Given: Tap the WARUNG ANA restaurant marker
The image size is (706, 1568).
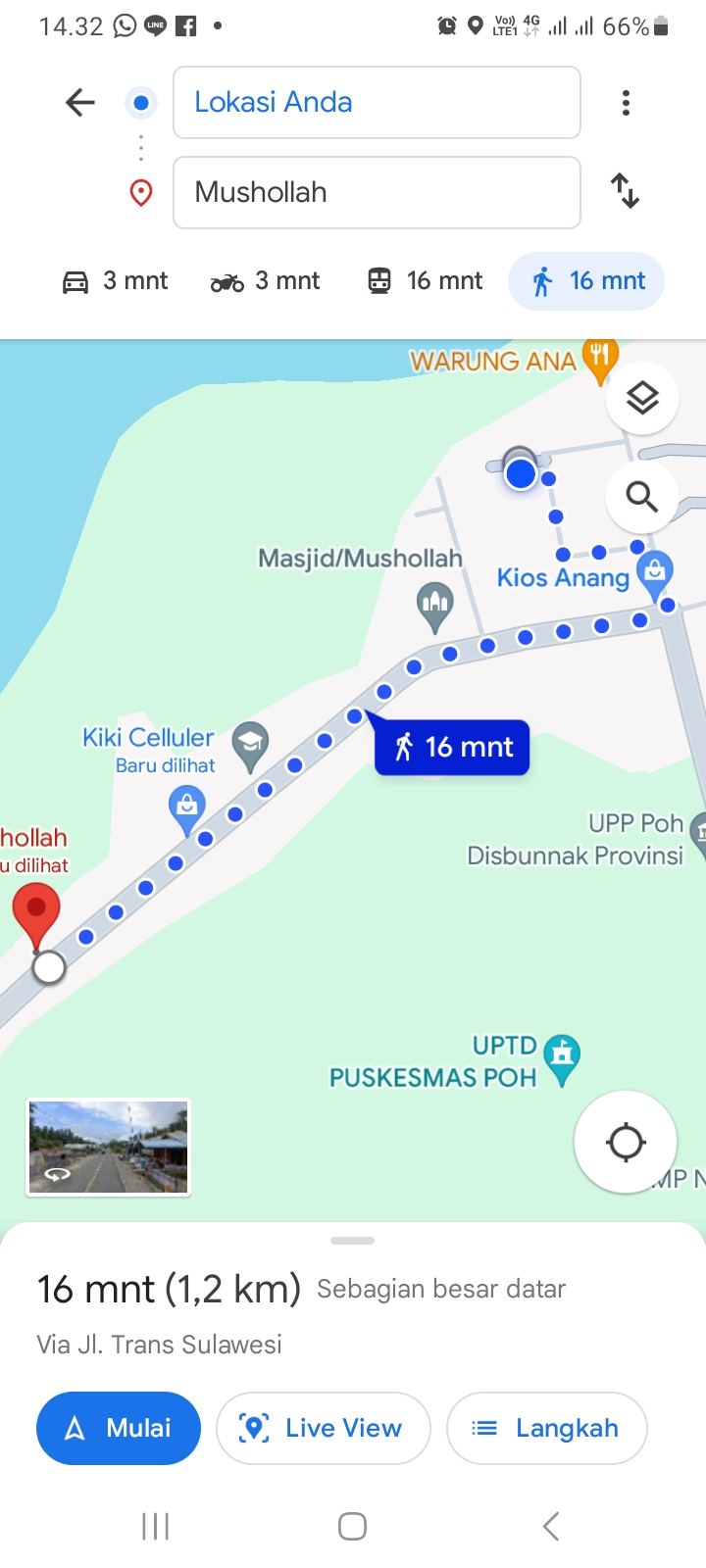Looking at the screenshot, I should click(600, 360).
